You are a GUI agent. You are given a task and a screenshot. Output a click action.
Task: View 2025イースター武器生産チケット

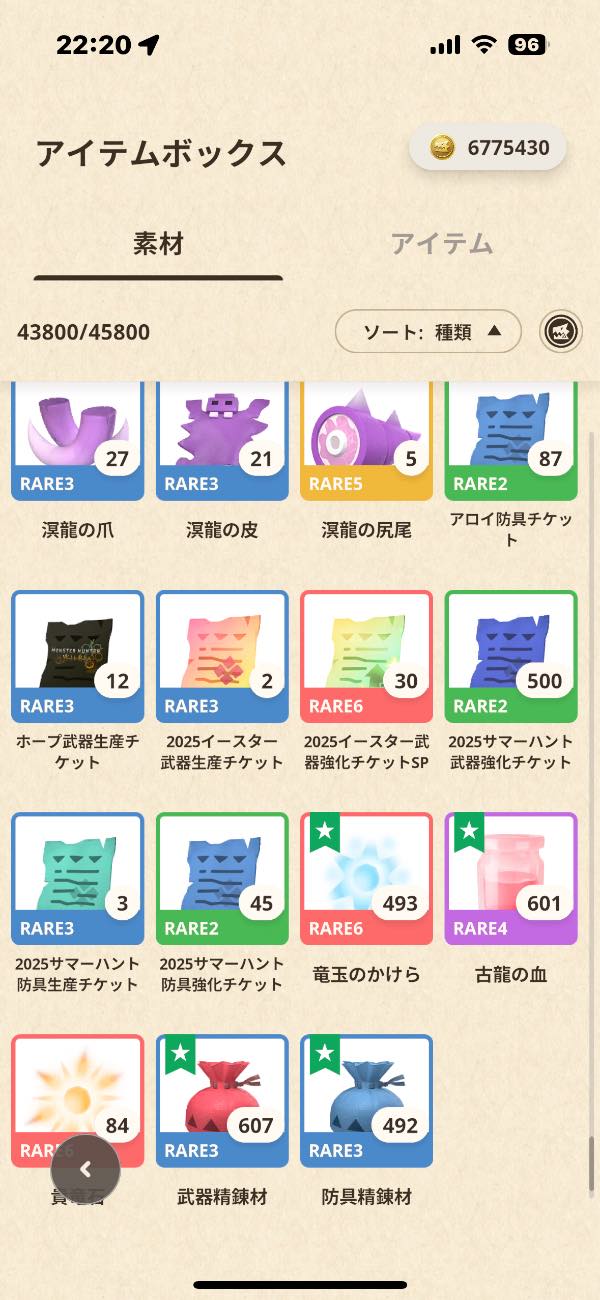pyautogui.click(x=222, y=656)
